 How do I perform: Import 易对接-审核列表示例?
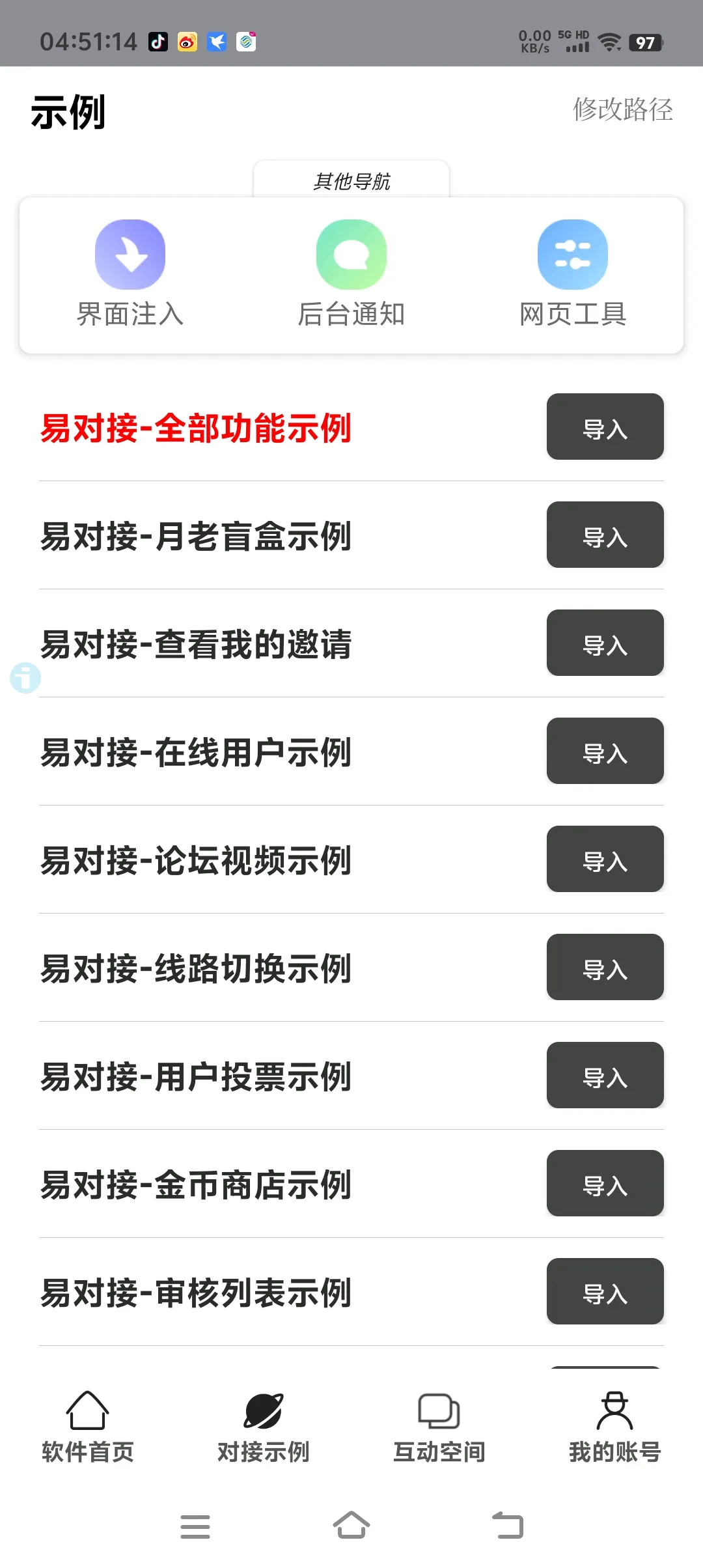(x=605, y=1292)
